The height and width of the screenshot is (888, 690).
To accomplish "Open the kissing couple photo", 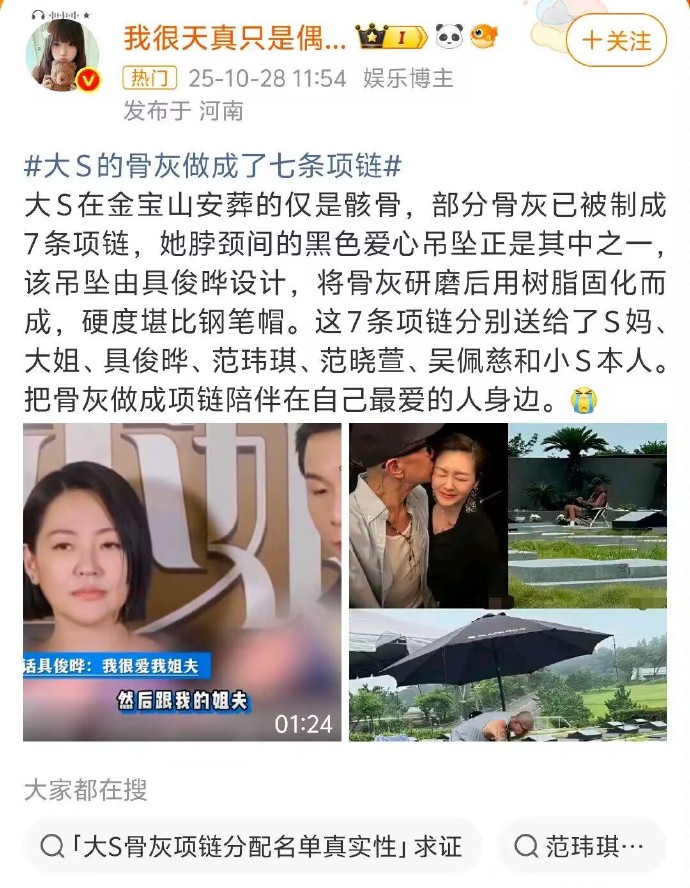I will point(427,515).
